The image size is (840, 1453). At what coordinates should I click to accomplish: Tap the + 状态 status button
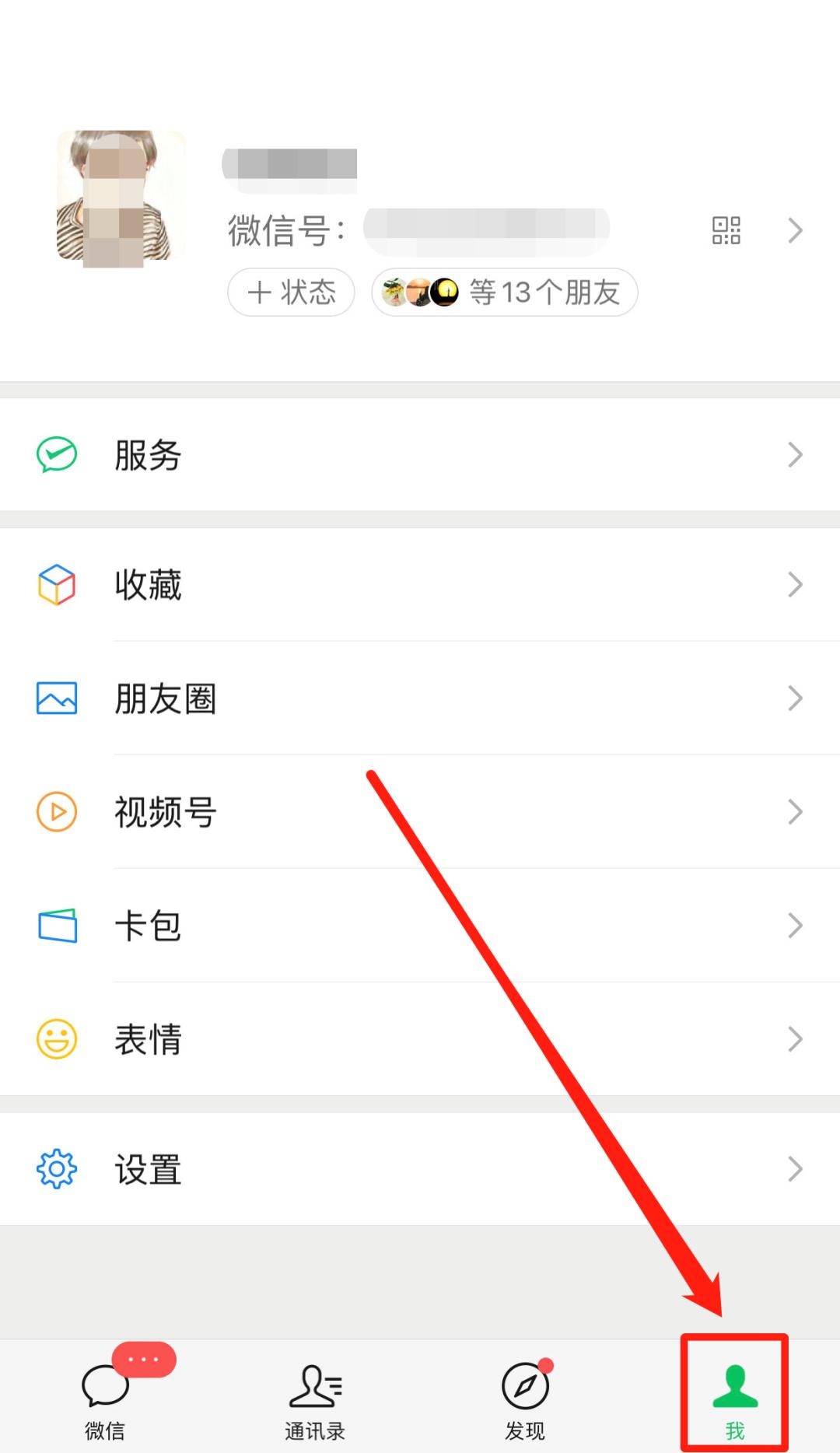click(290, 292)
